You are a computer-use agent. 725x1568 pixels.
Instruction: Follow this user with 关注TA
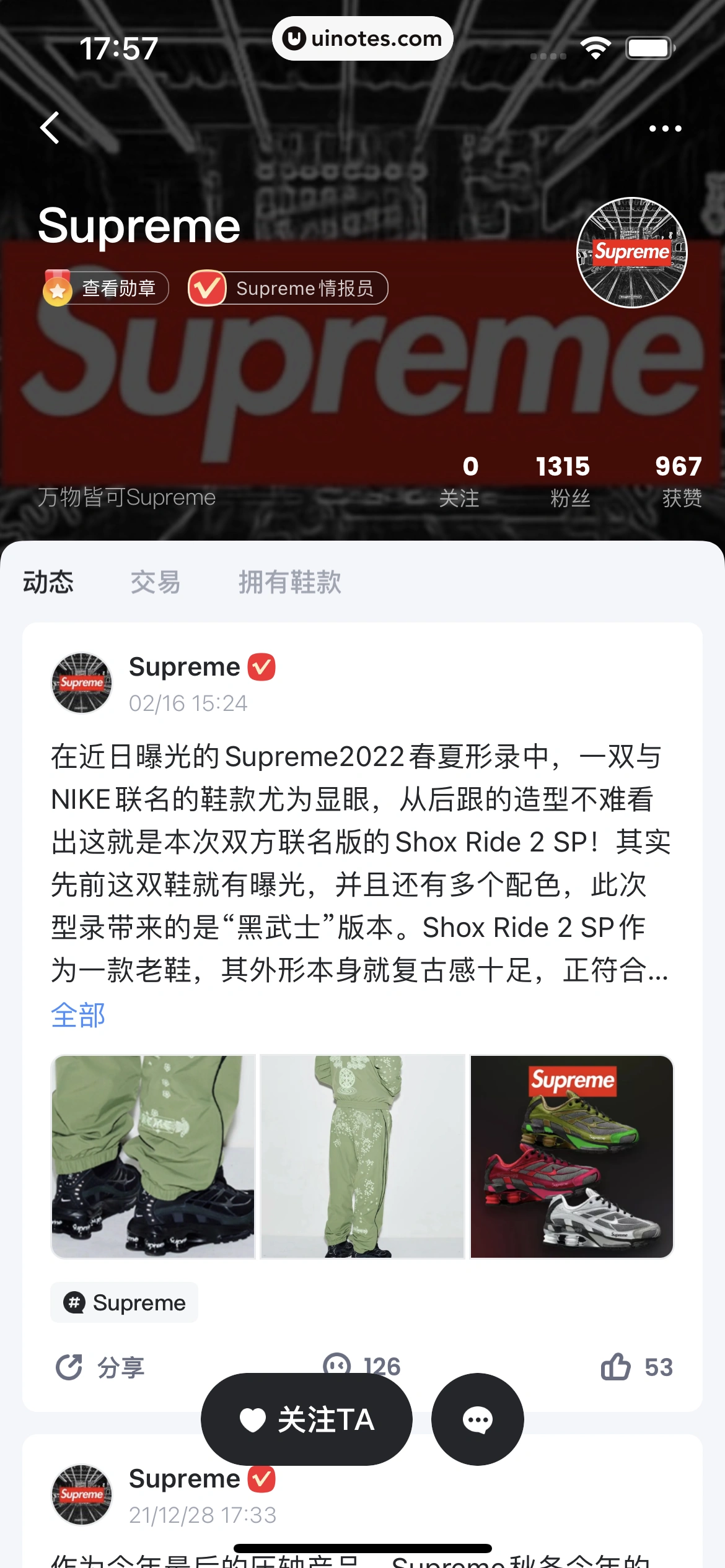pyautogui.click(x=307, y=1419)
